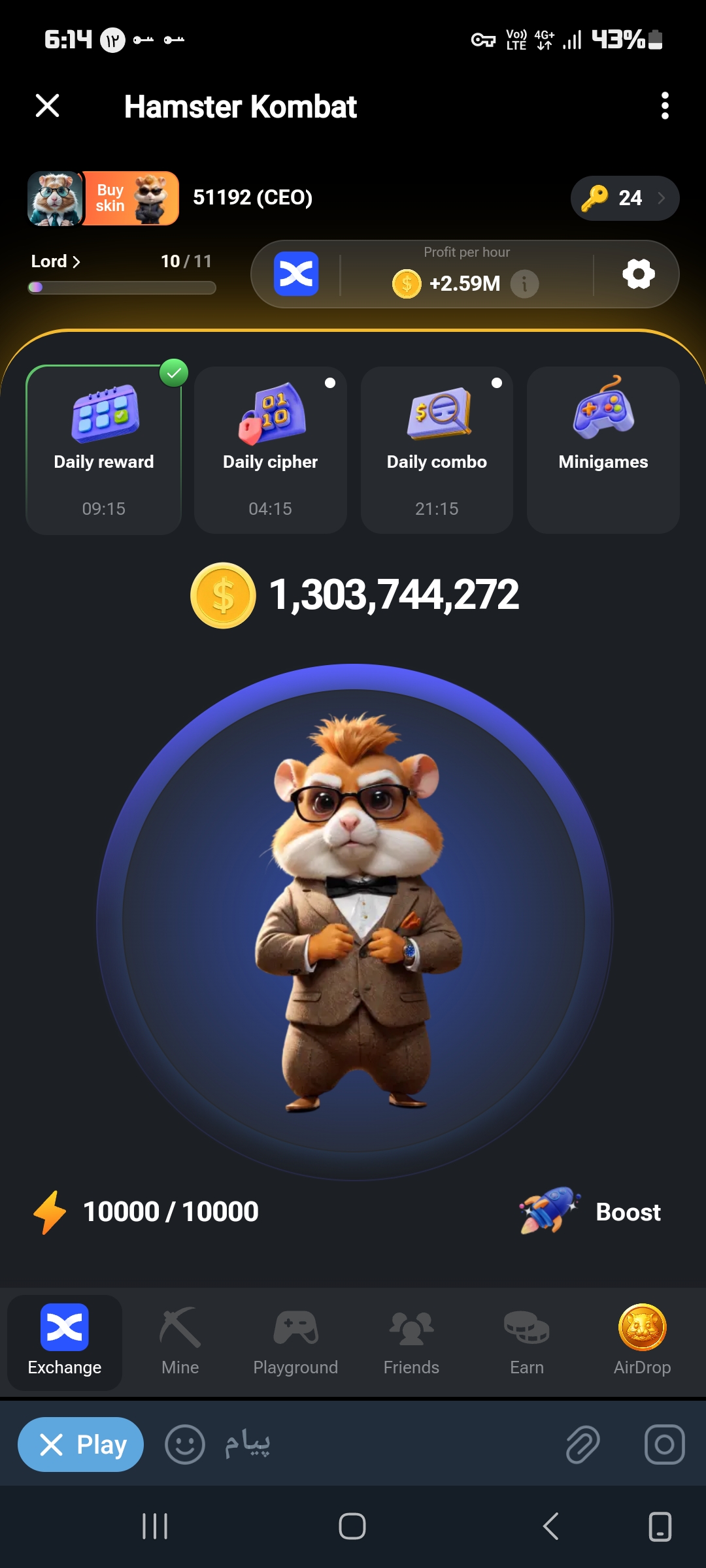Open the Daily cipher card
Screen dimensions: 706x1568
pos(270,449)
